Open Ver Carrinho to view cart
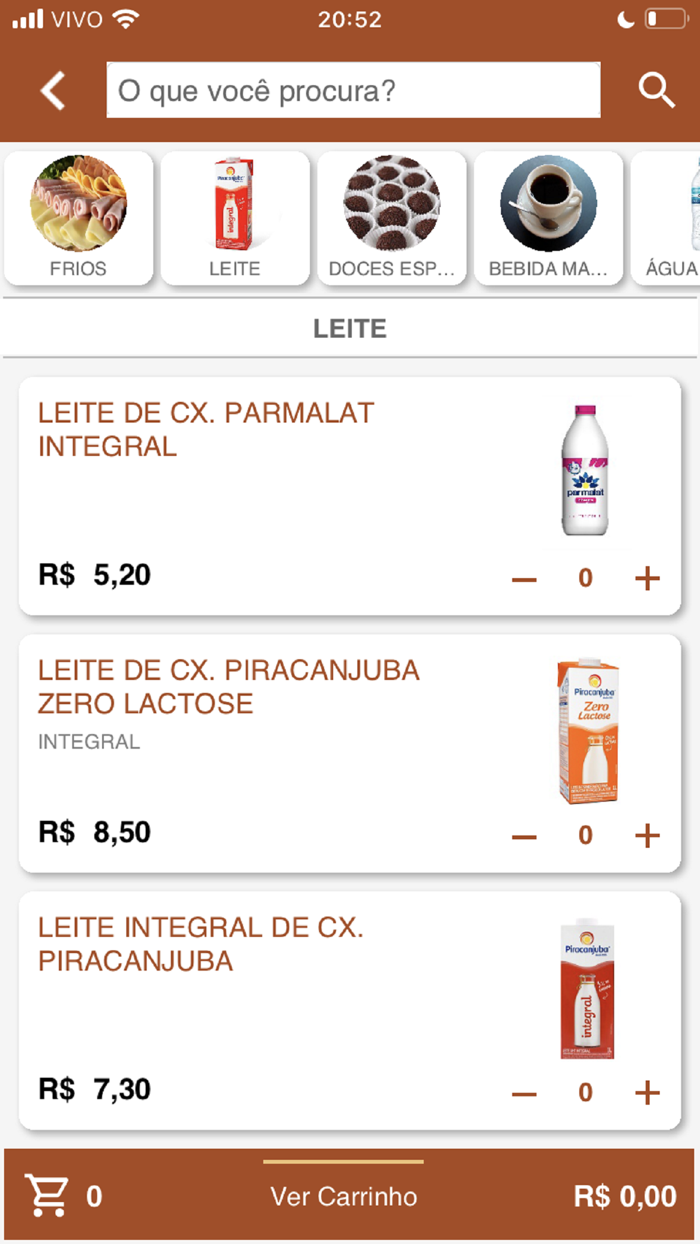The width and height of the screenshot is (700, 1244). coord(344,1196)
